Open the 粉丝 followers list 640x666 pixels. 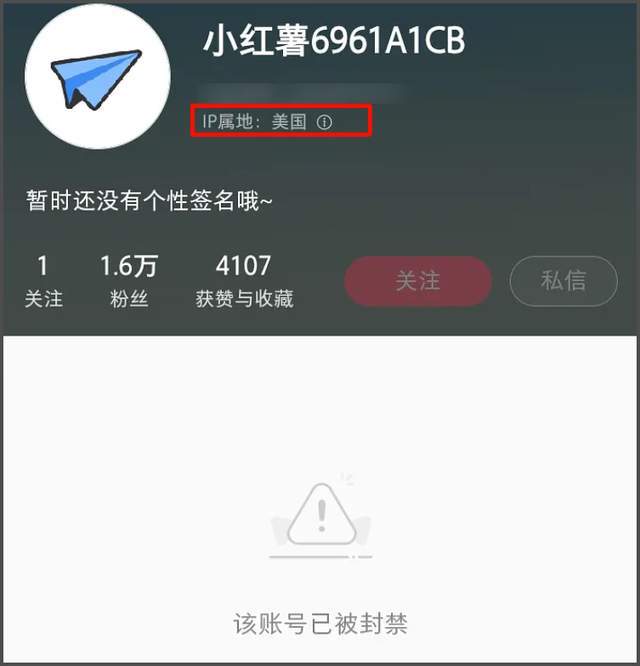click(x=129, y=281)
